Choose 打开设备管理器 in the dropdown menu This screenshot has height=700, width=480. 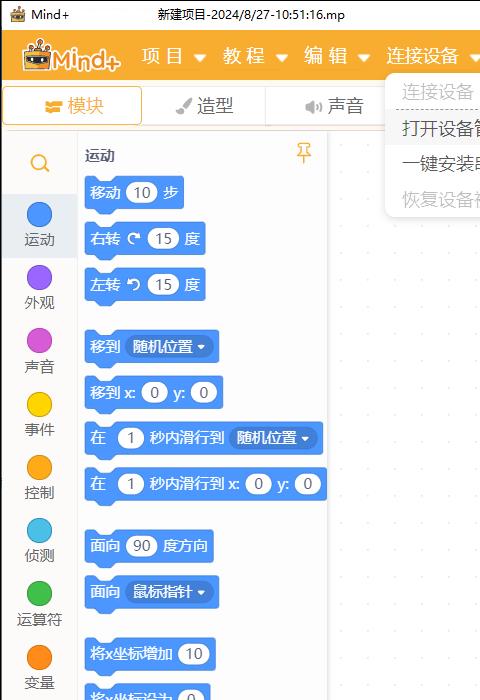[432, 128]
